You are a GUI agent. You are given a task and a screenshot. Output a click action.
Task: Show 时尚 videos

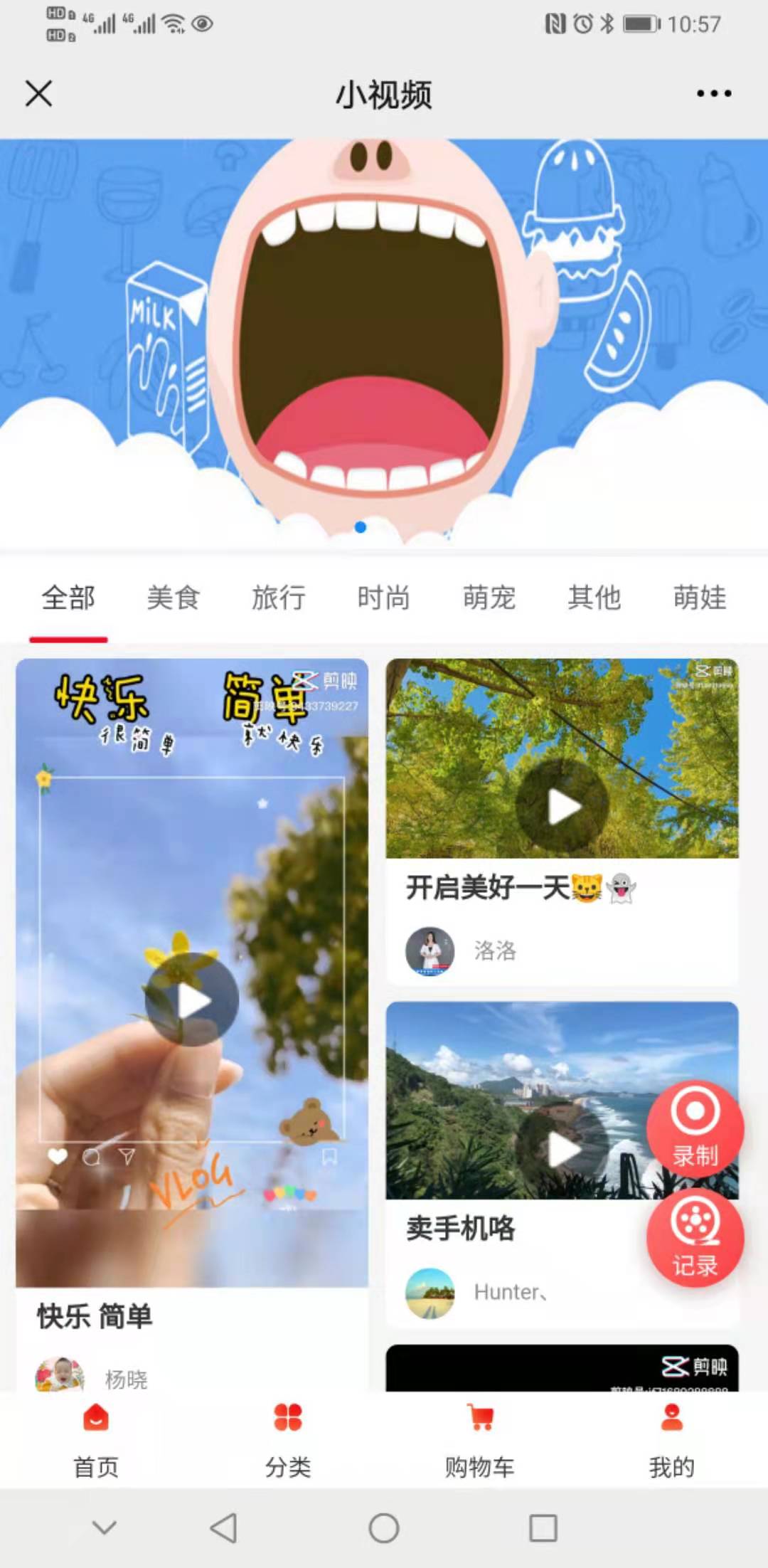tap(383, 598)
